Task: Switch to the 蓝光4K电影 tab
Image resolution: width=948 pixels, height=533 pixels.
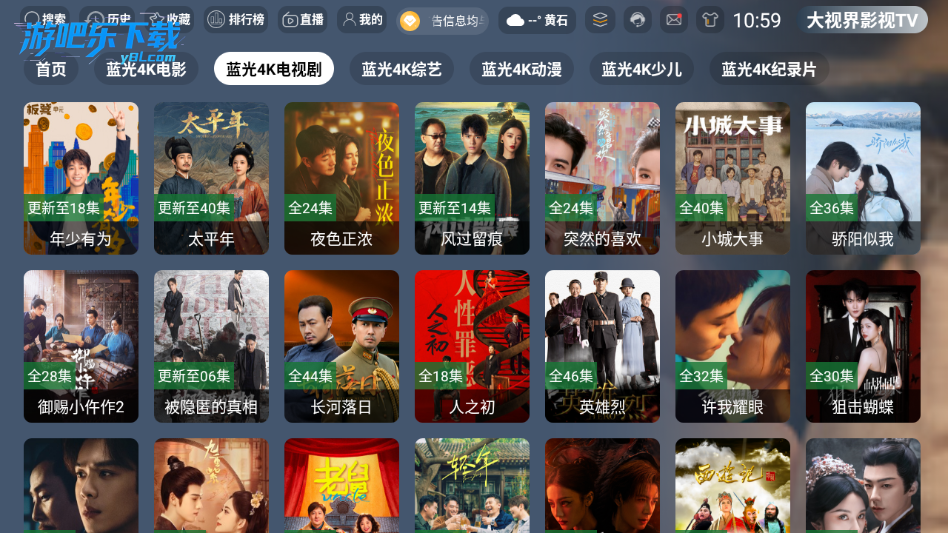Action: pos(146,69)
